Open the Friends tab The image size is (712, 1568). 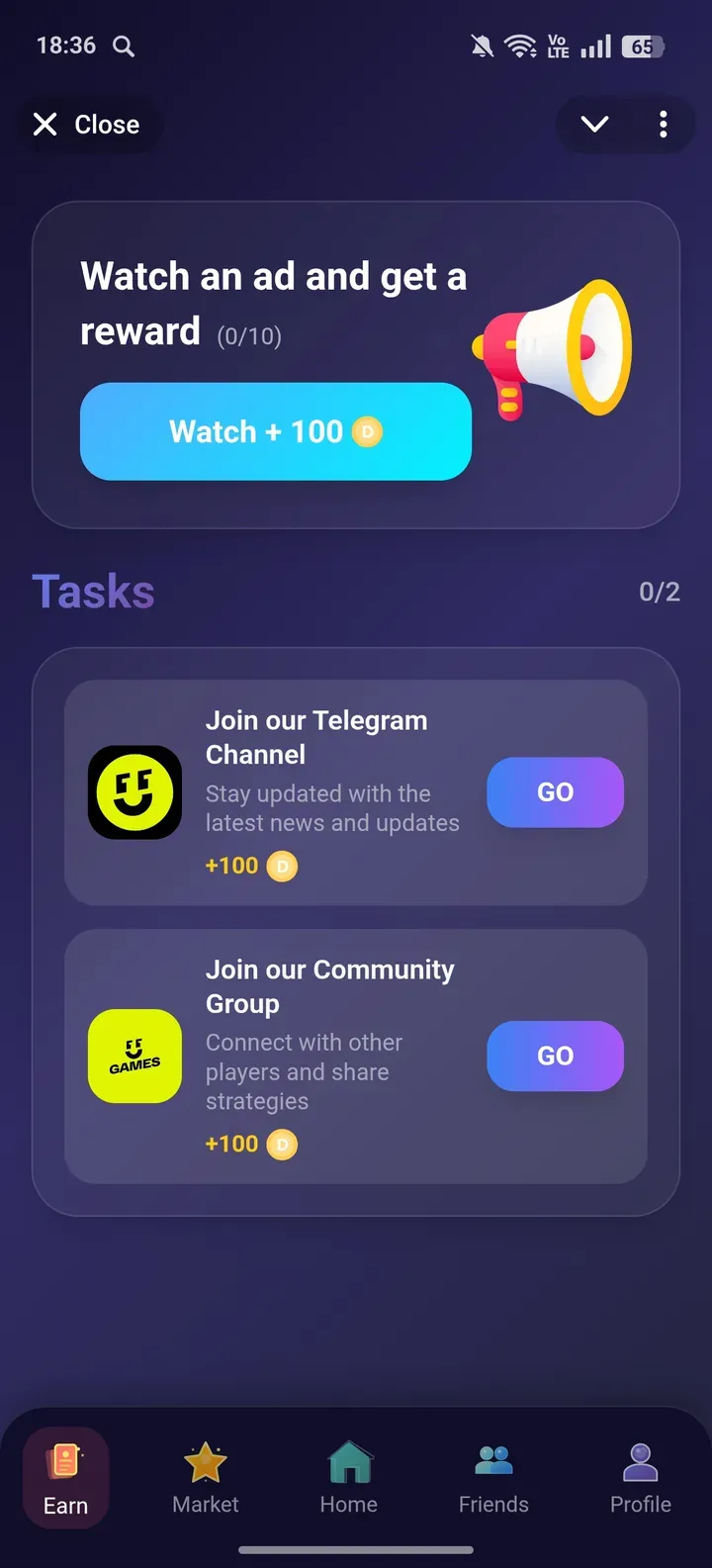493,1479
